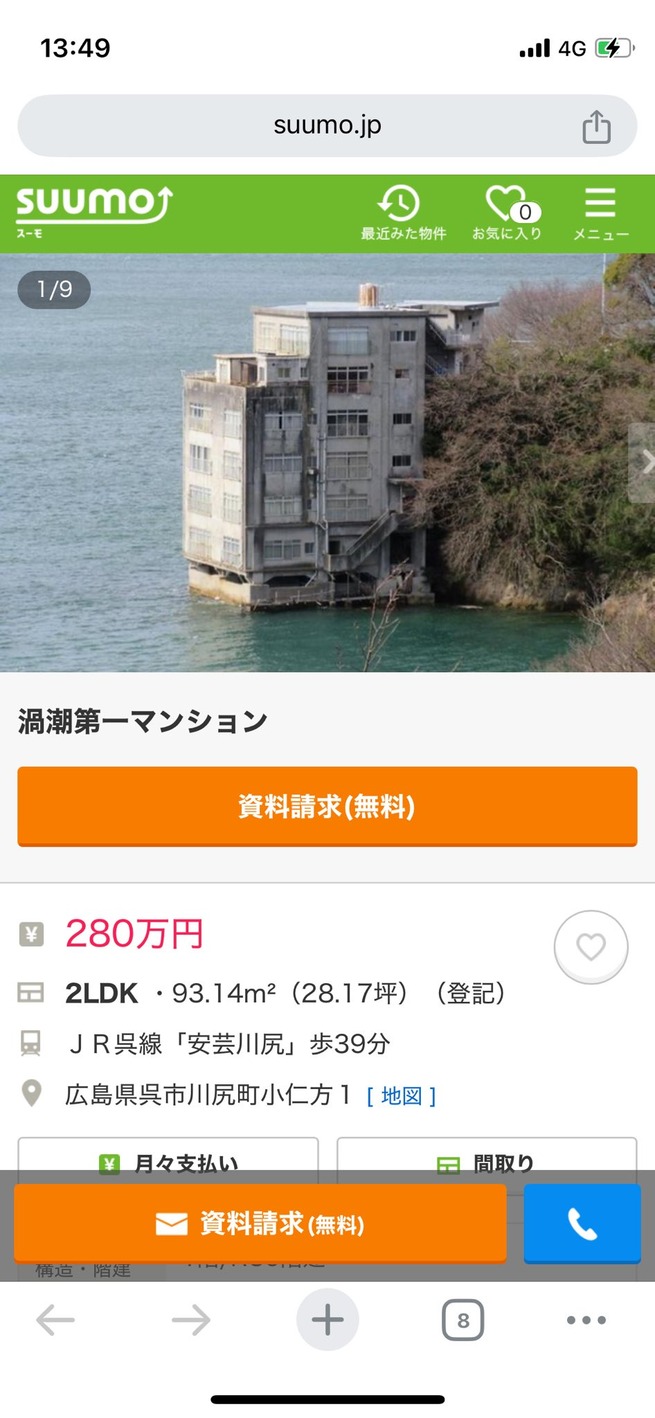Go forward in the browser

coord(191,1321)
